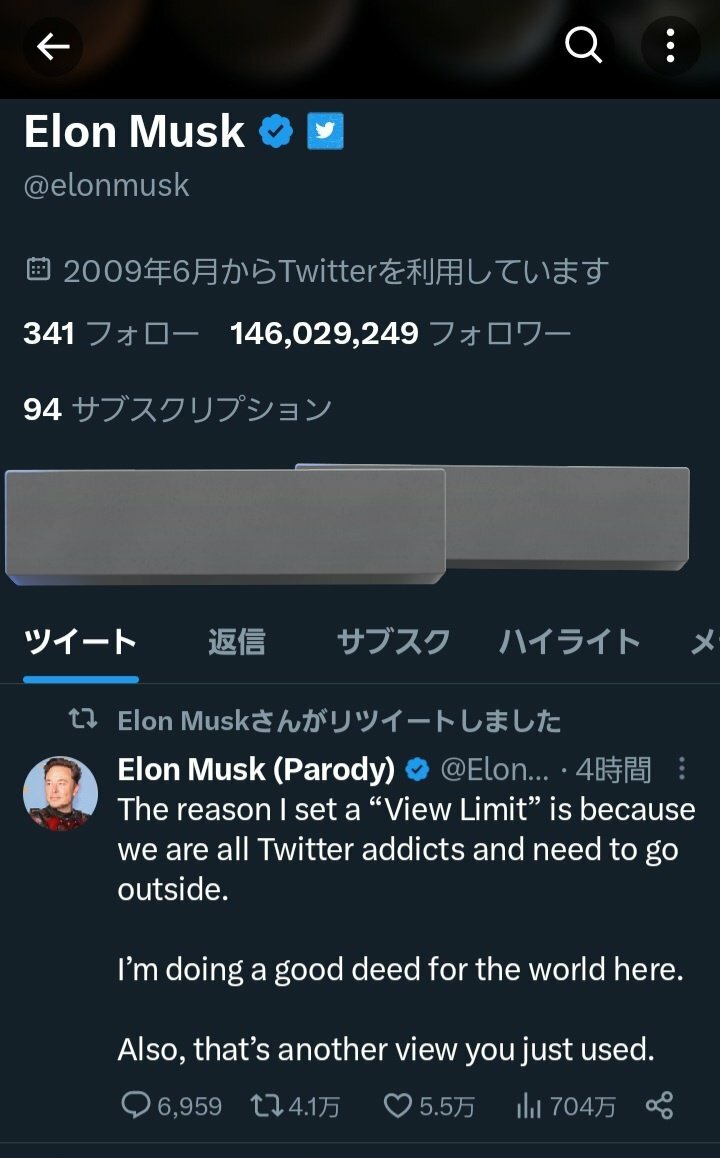Select the ツイート tab

point(80,641)
